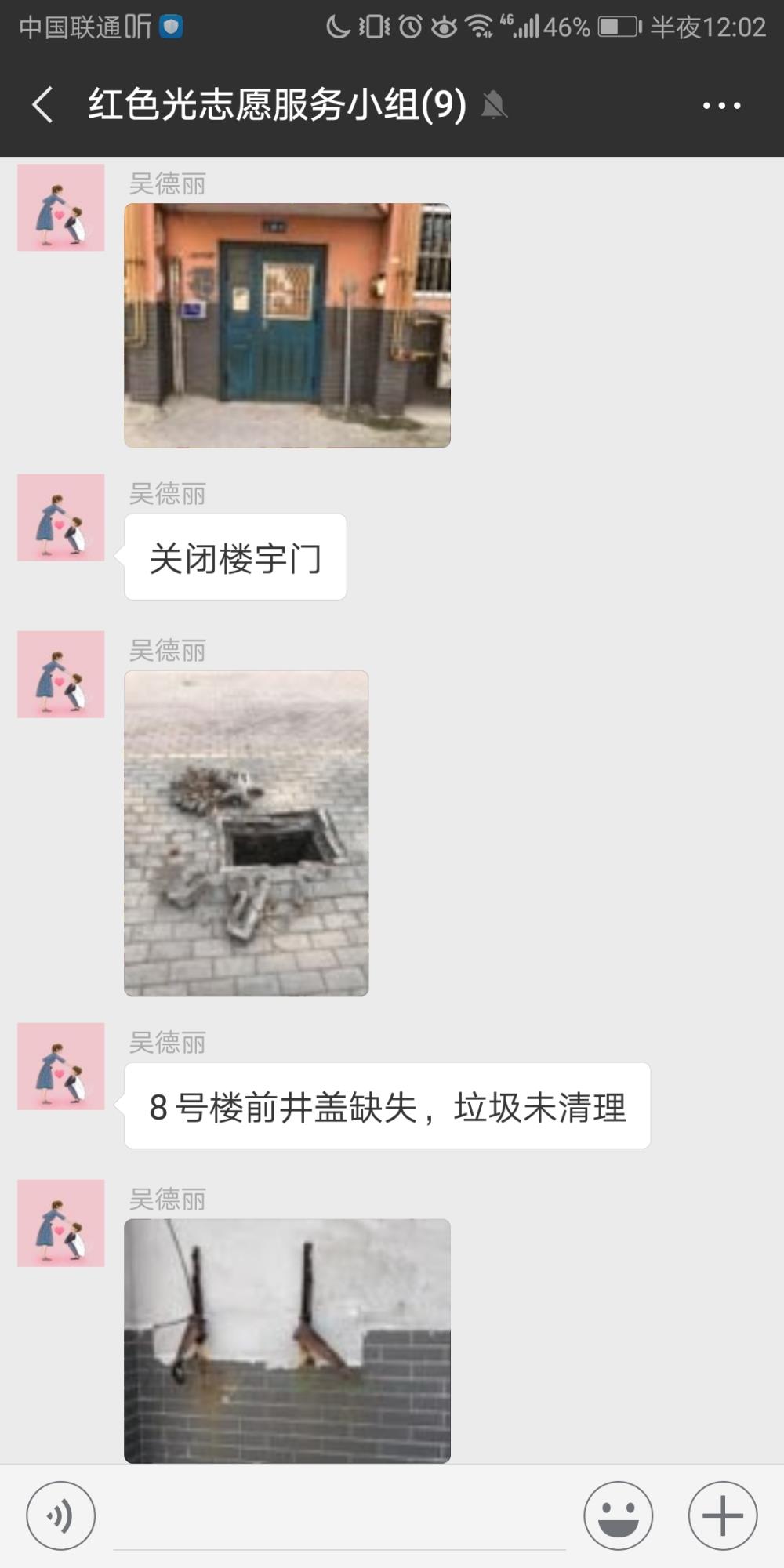Open the three-dot chat info menu

(x=721, y=105)
